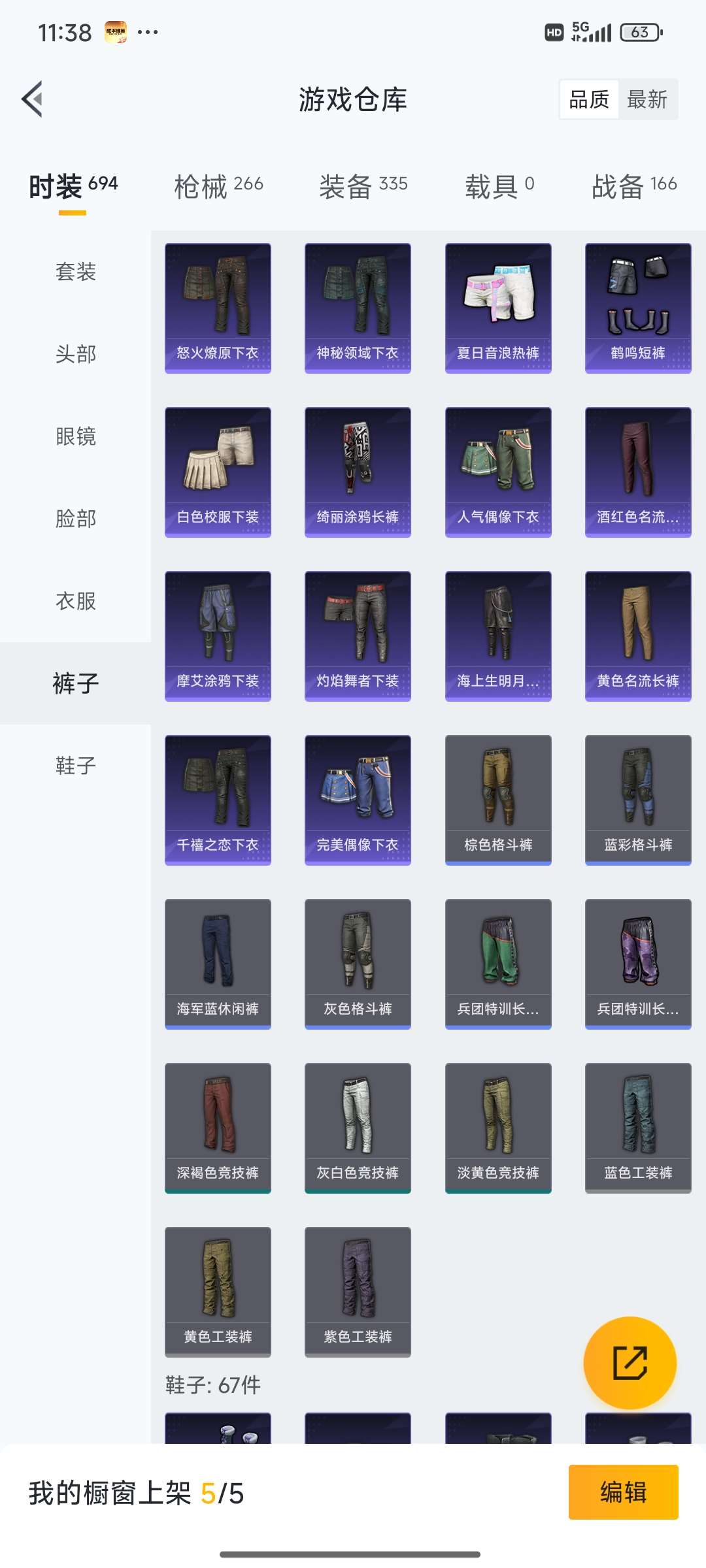
Task: Switch sorting to 品质
Action: 588,99
